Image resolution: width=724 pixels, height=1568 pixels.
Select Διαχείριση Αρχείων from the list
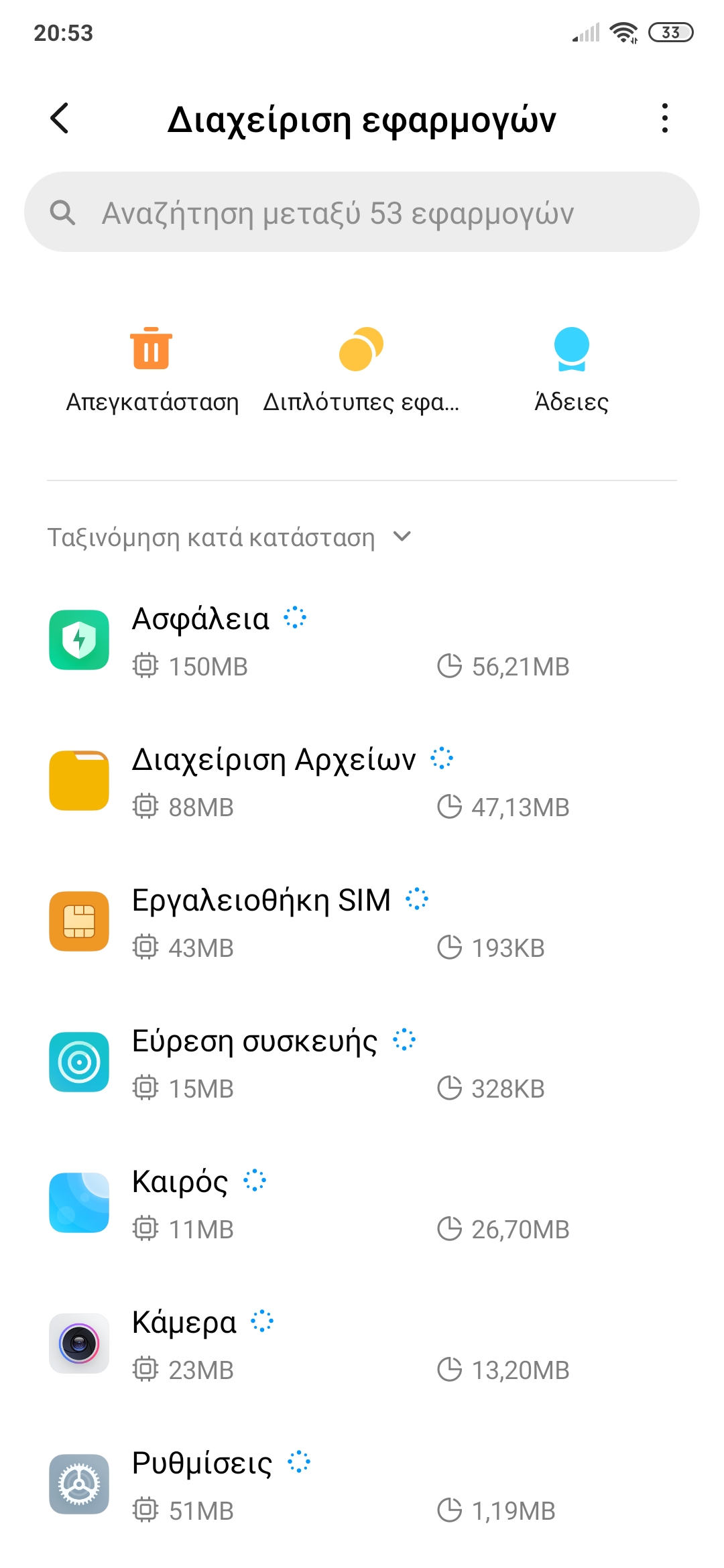[362, 781]
